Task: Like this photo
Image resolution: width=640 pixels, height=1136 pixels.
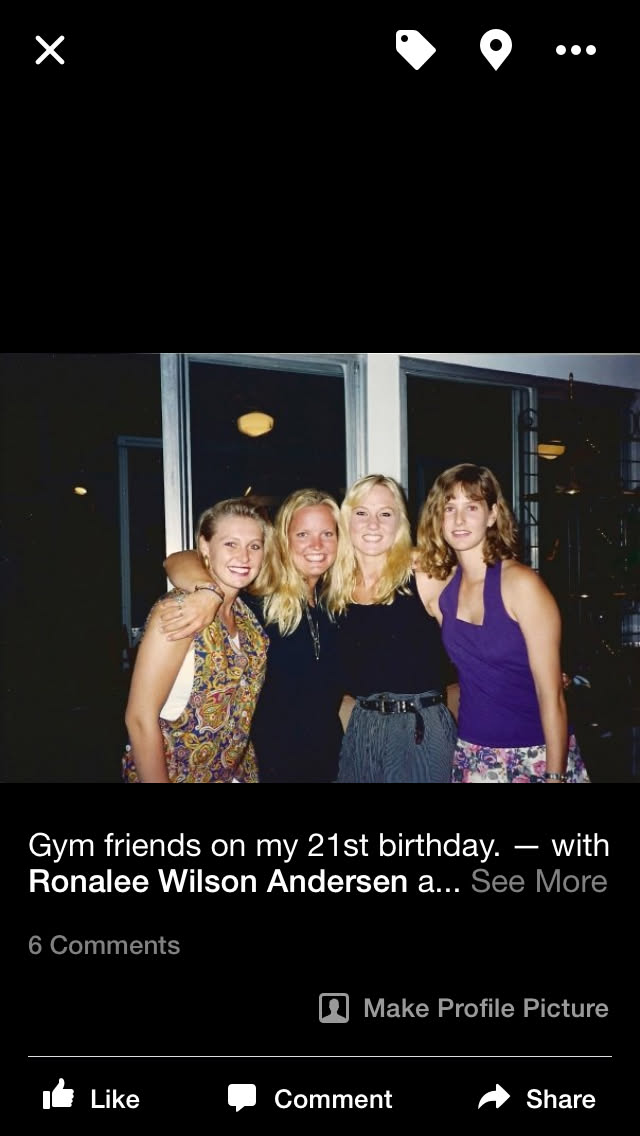Action: tap(91, 1098)
